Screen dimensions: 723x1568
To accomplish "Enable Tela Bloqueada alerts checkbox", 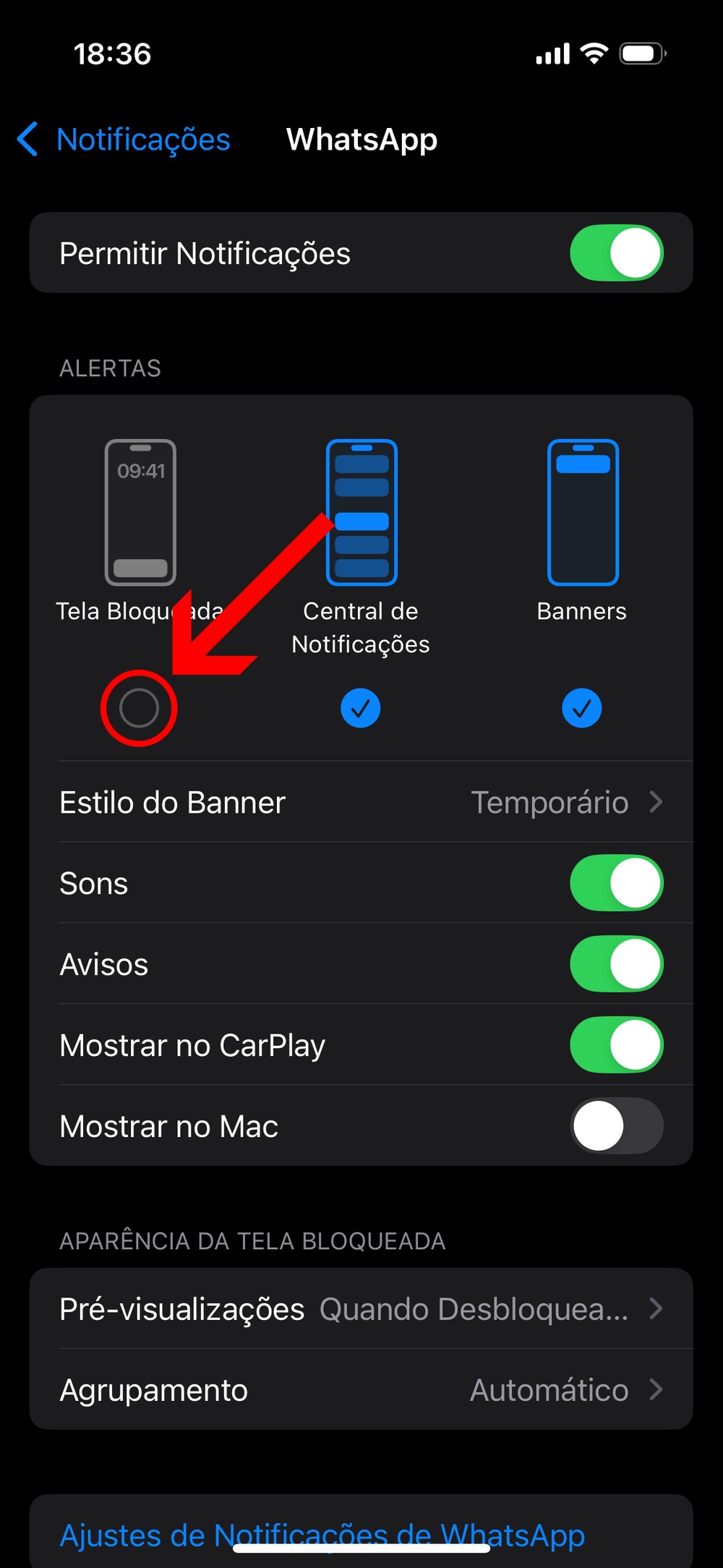I will pyautogui.click(x=139, y=708).
